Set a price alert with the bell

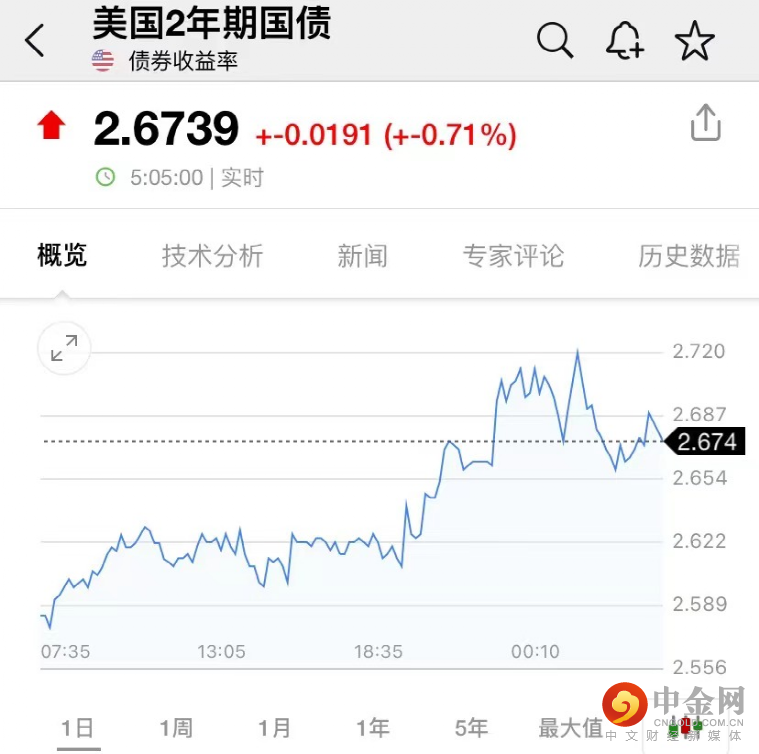pyautogui.click(x=625, y=41)
